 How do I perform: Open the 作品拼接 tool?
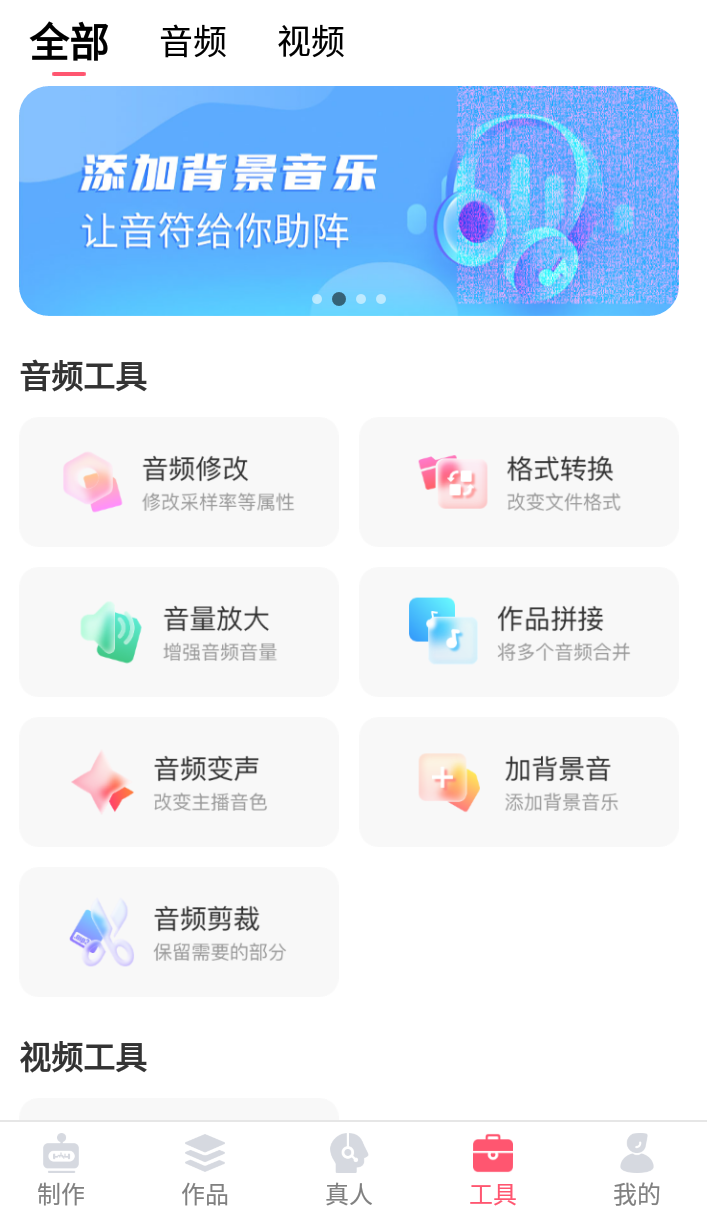[519, 632]
